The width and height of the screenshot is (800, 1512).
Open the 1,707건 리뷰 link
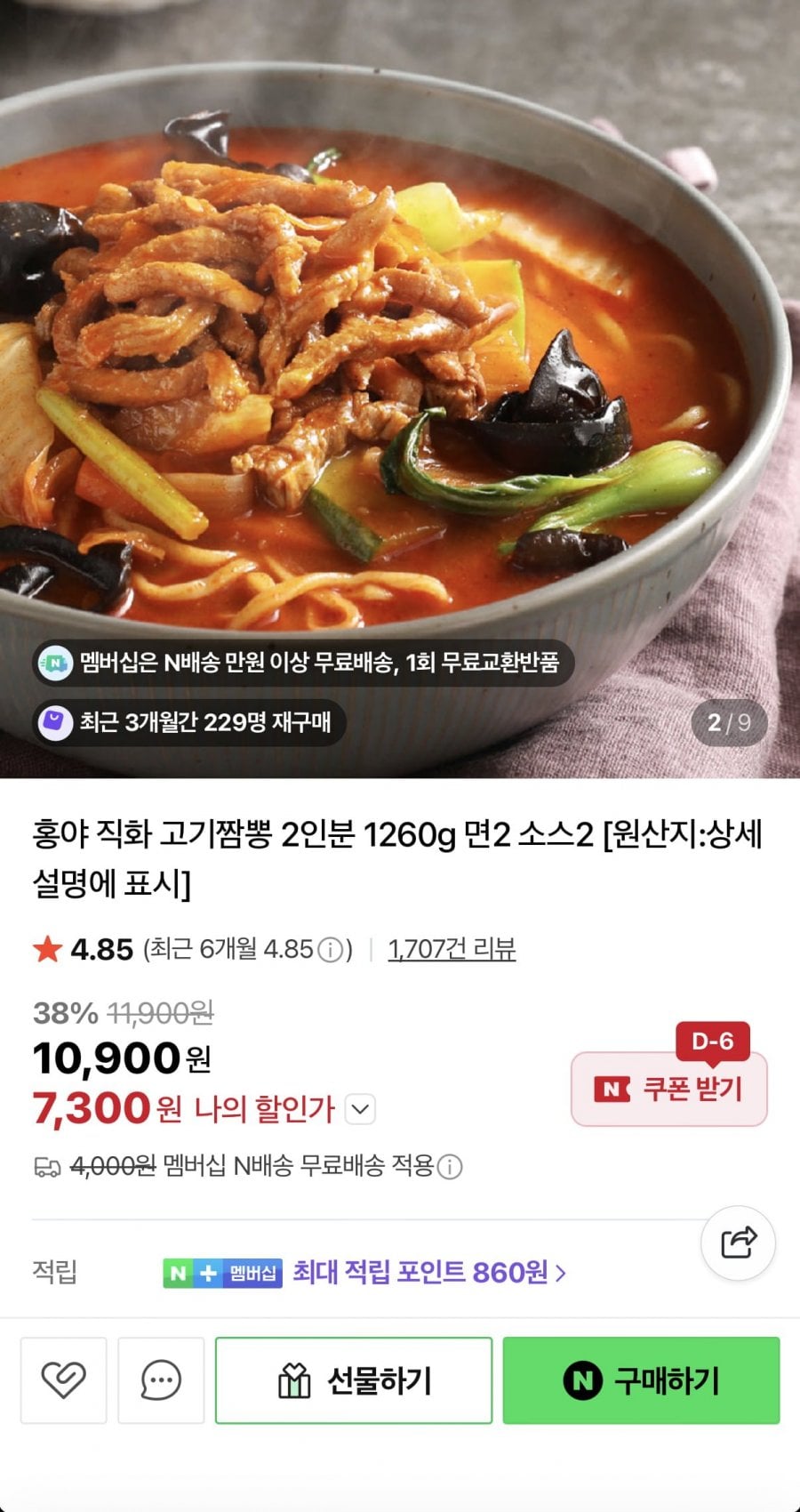click(x=452, y=949)
